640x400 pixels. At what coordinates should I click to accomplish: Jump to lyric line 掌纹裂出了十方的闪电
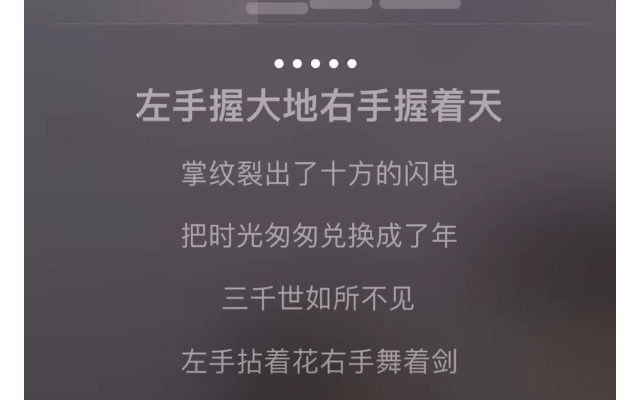click(x=319, y=174)
